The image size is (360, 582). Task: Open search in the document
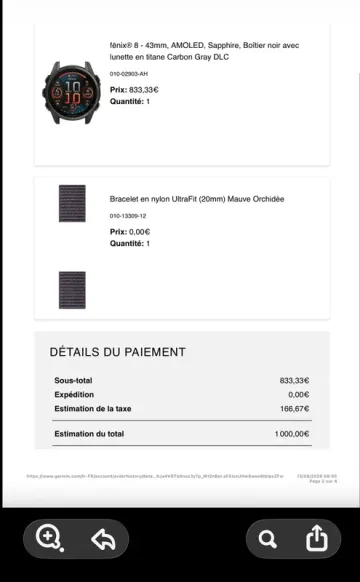(267, 539)
